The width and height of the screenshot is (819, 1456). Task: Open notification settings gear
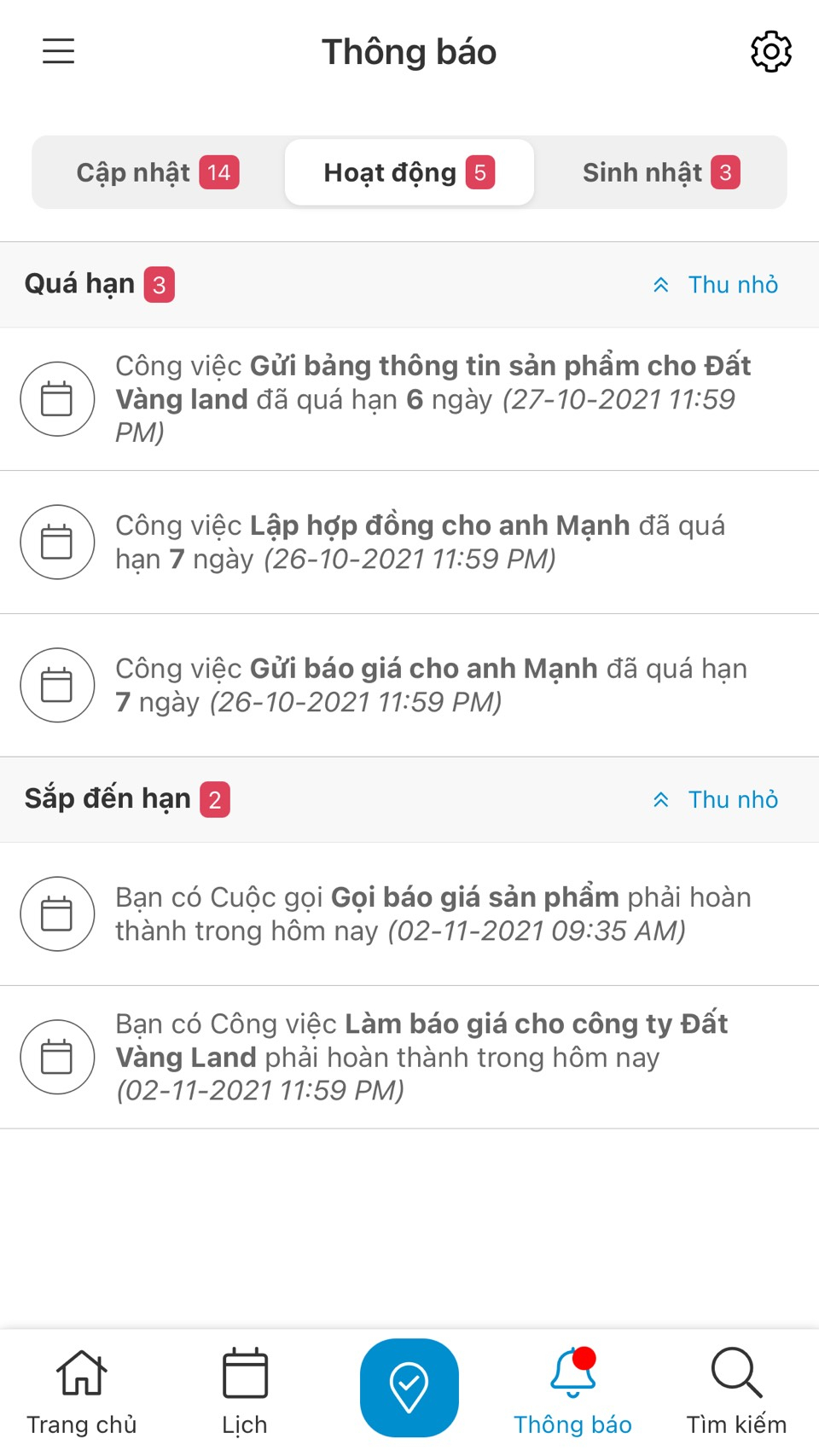[770, 52]
